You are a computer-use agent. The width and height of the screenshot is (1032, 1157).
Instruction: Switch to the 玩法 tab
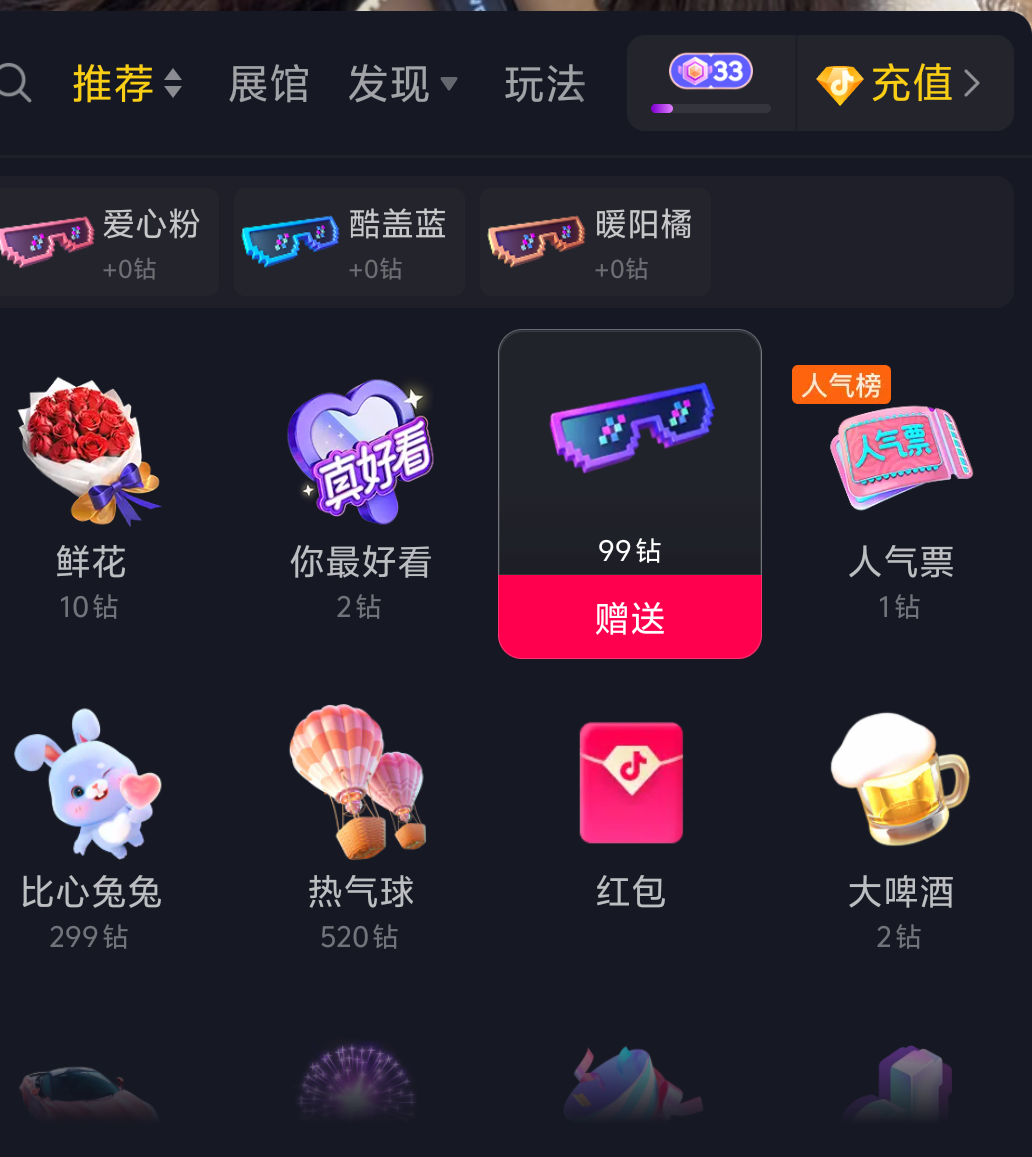pyautogui.click(x=545, y=84)
